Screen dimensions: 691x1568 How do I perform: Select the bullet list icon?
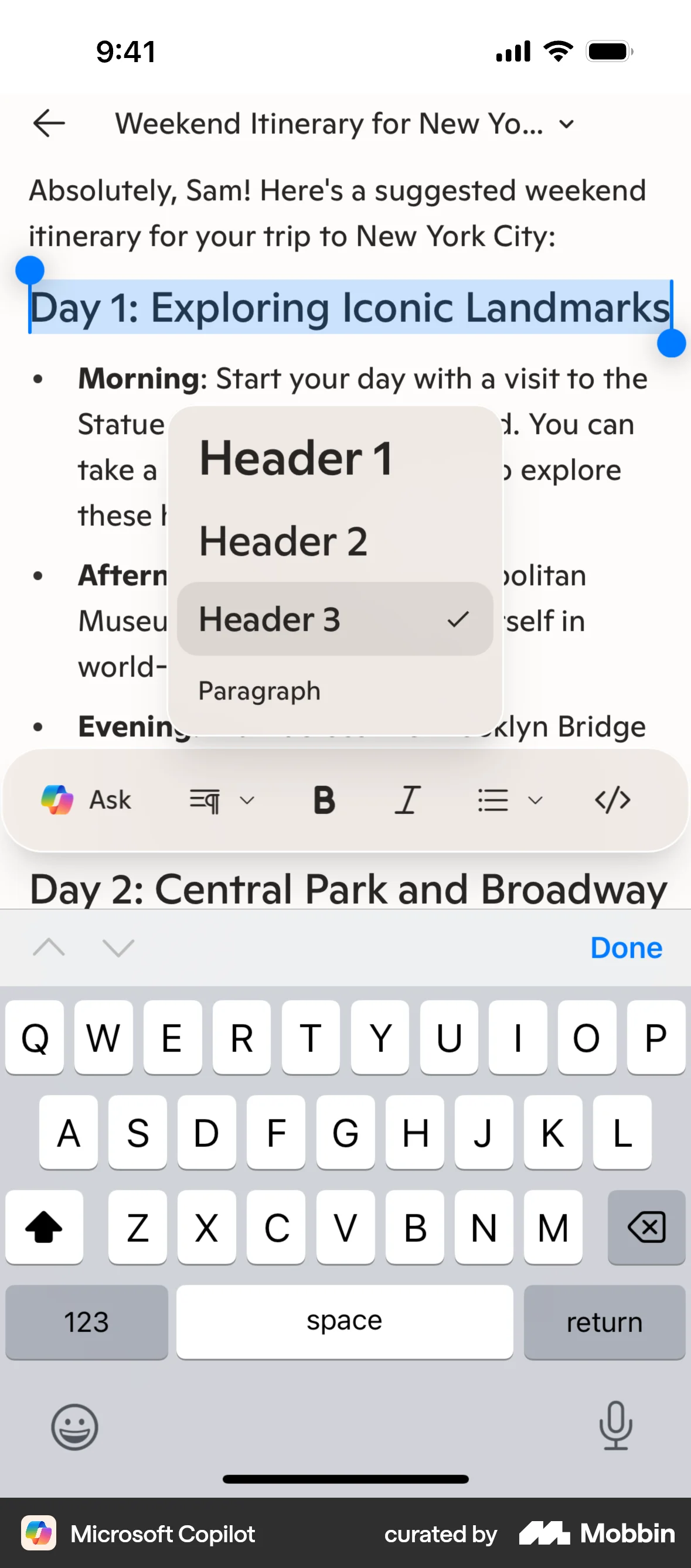(493, 799)
